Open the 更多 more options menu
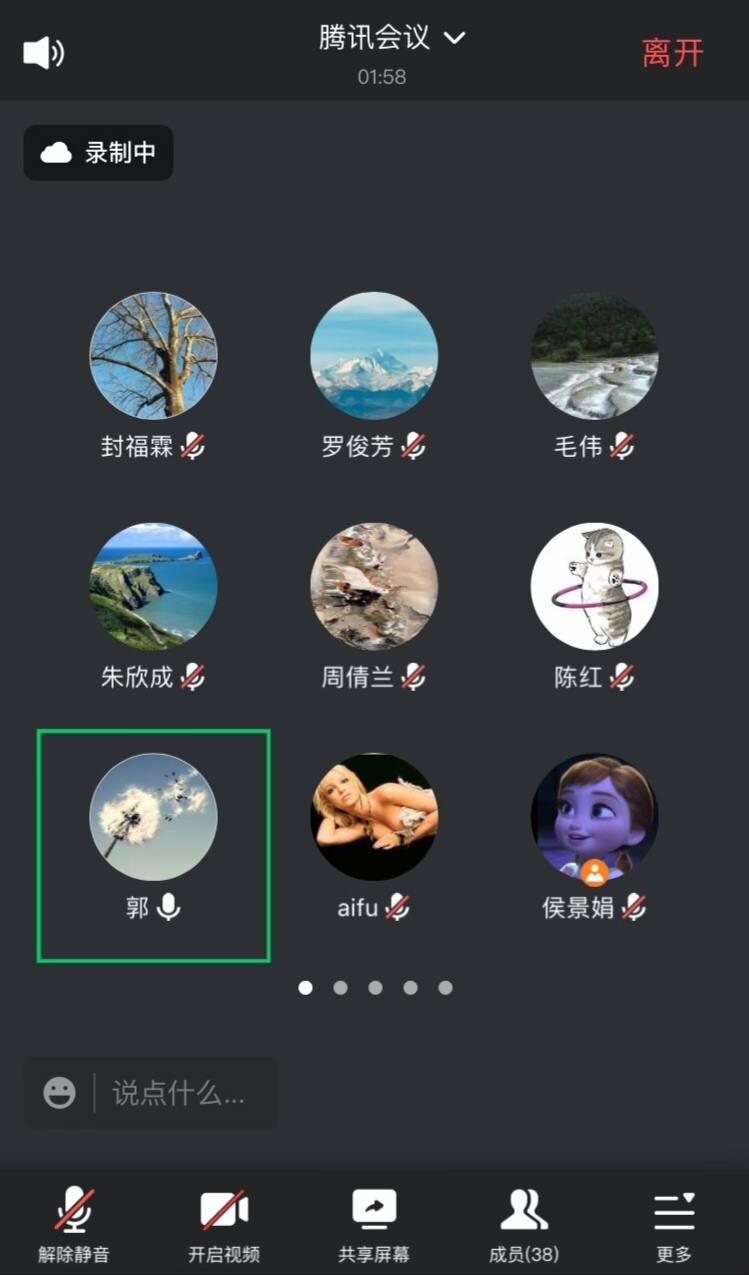Screen dimensions: 749x1275 coord(674,1225)
